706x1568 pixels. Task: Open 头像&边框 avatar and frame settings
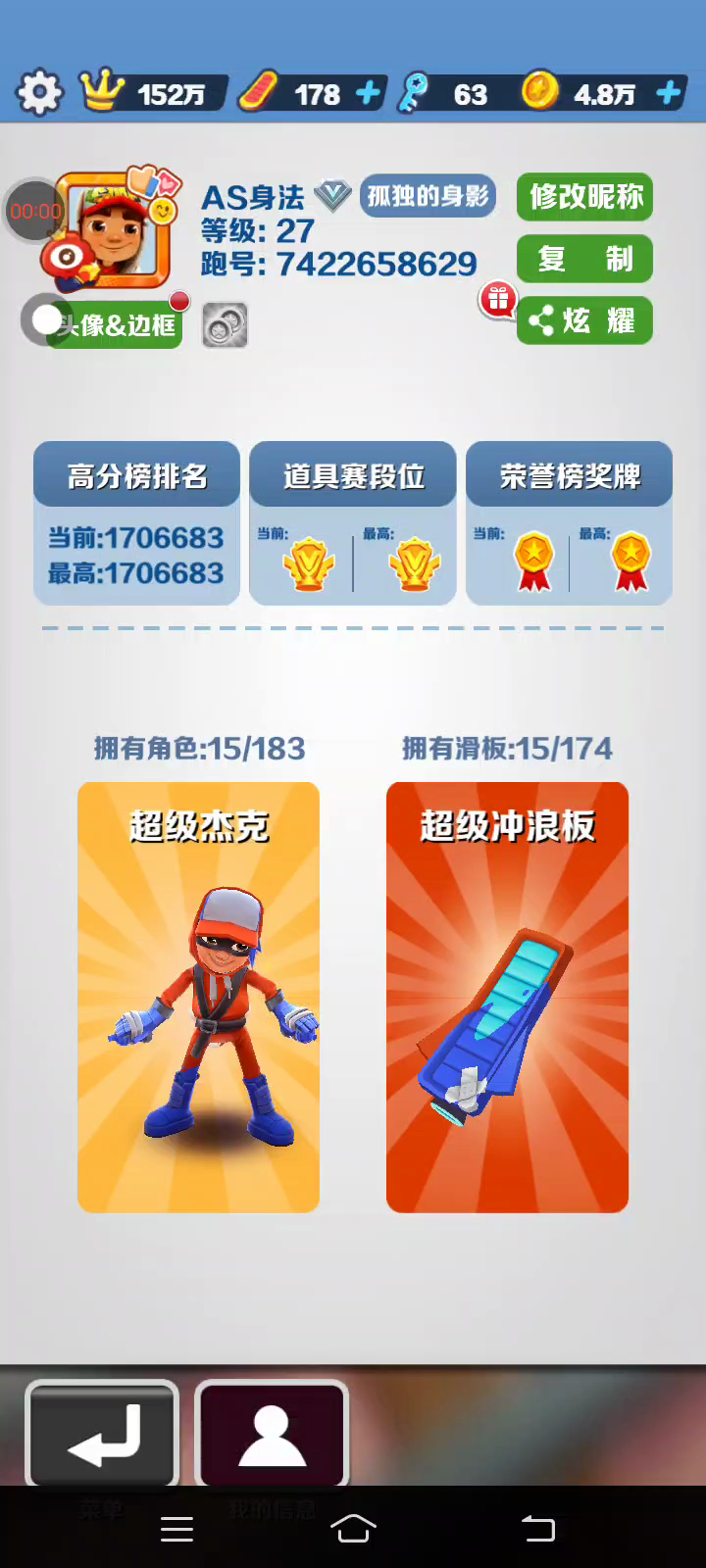click(x=115, y=324)
